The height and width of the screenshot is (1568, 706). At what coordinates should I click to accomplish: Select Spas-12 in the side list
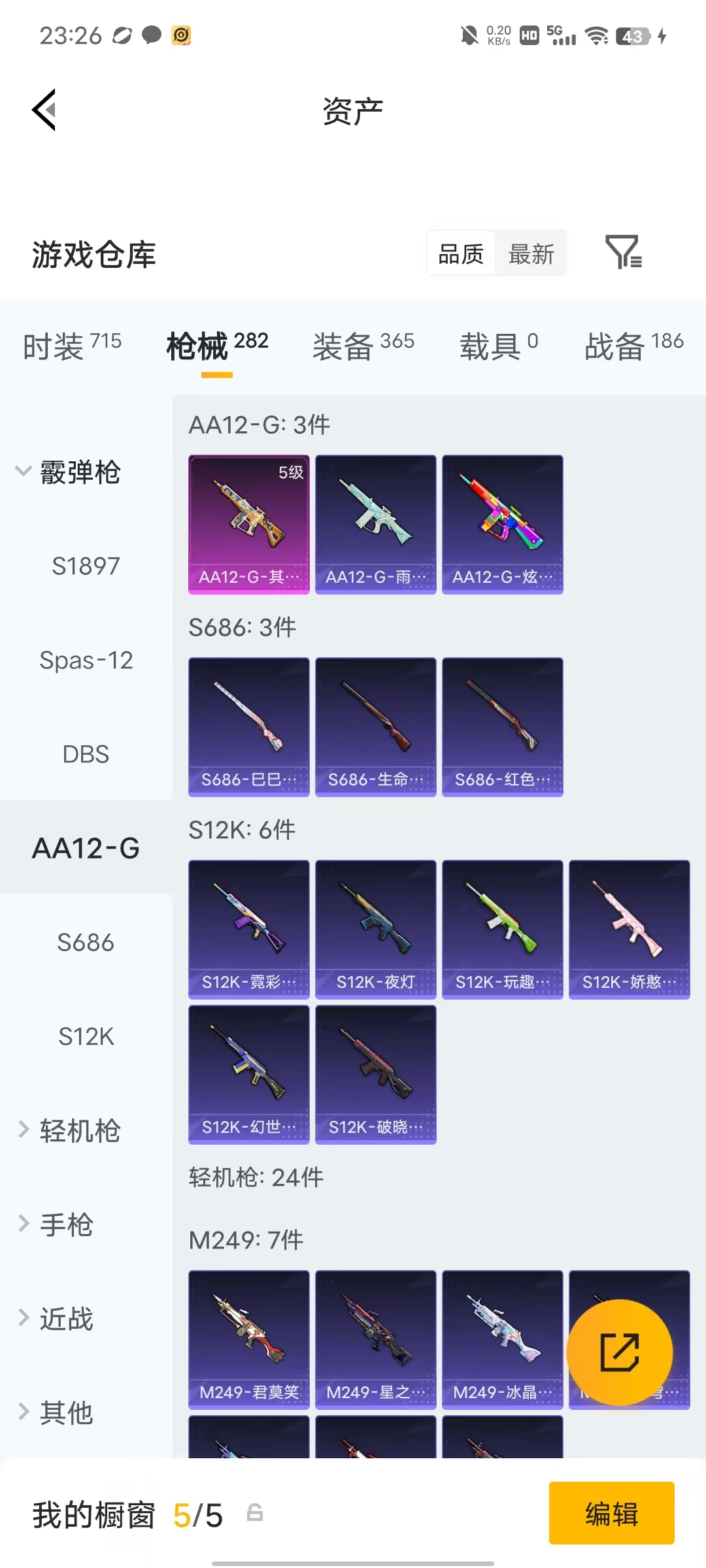pos(86,660)
